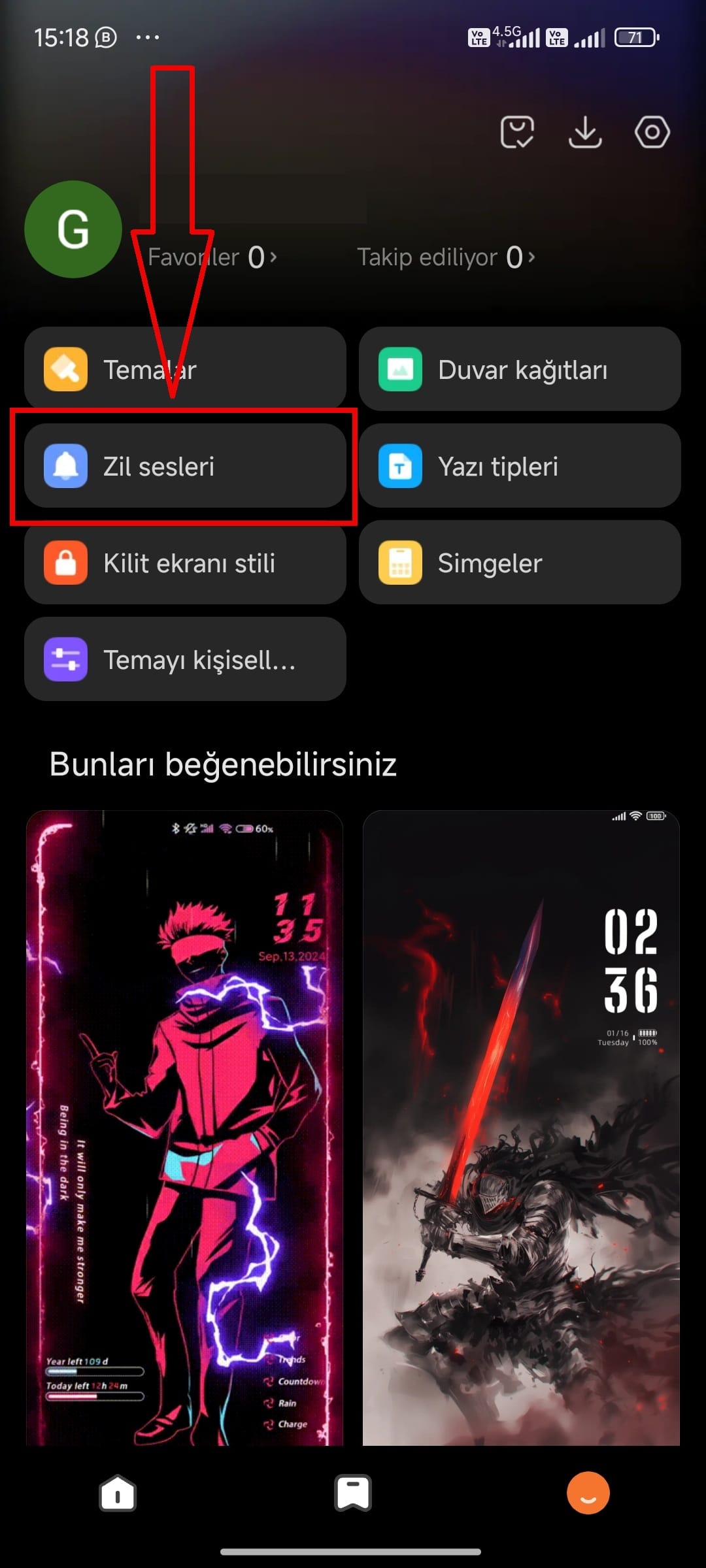
Task: Open Duvar kağıtları category
Action: [x=520, y=369]
